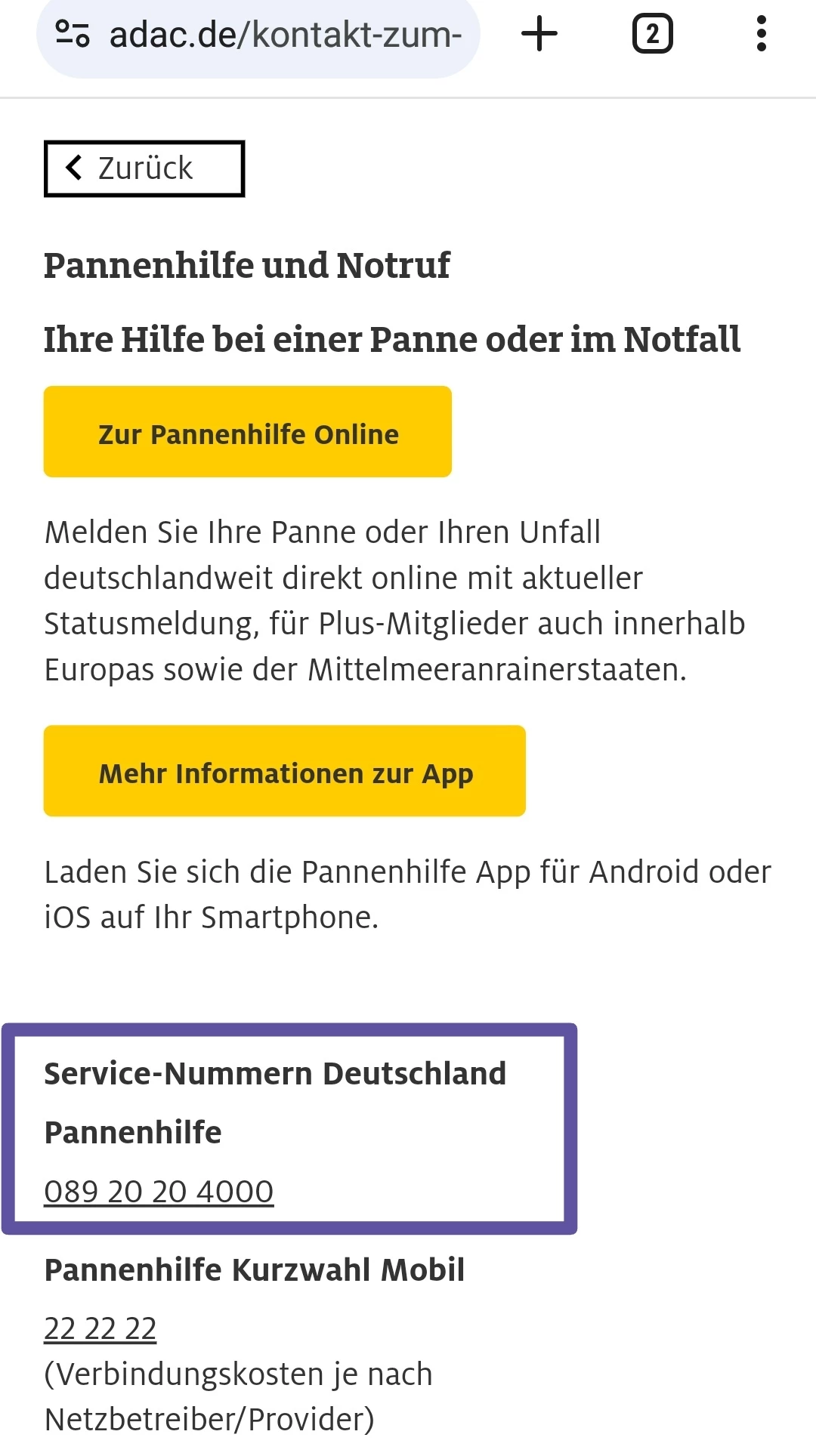Viewport: 816px width, 1456px height.
Task: Open Zur Pannenhilfe Online
Action: (x=248, y=432)
